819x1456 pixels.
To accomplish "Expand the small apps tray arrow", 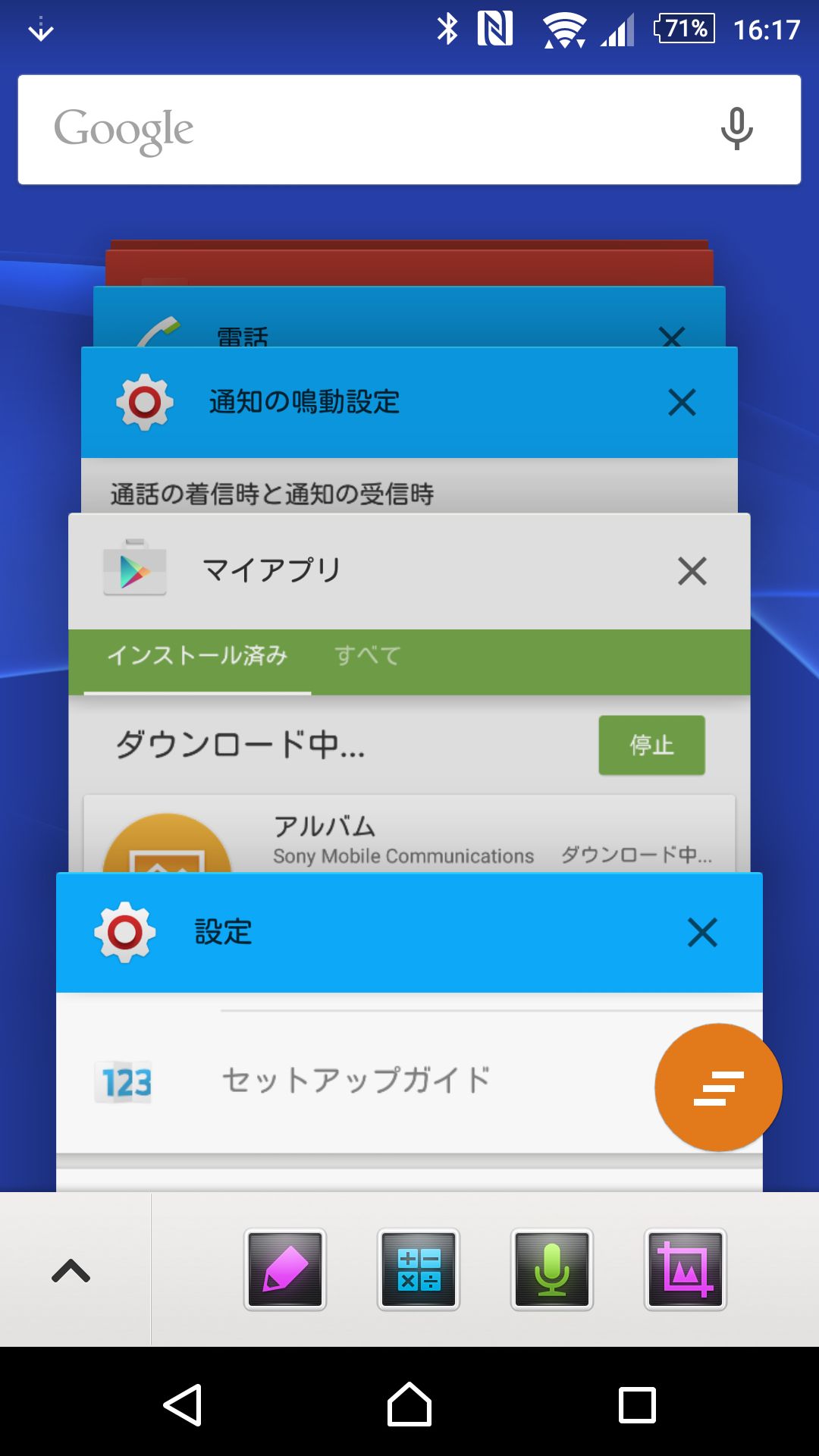I will [71, 1270].
